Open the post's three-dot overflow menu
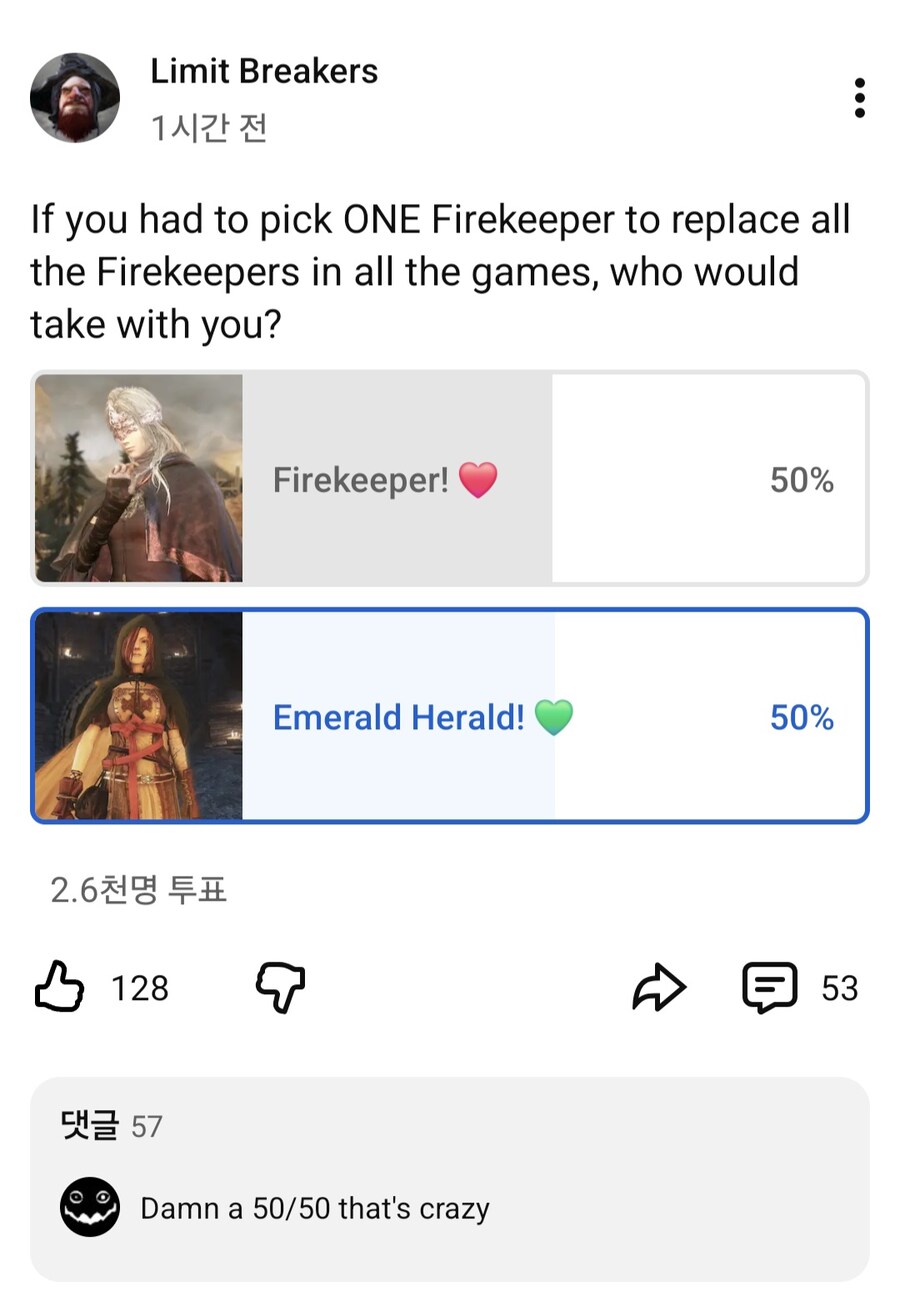 pos(859,98)
